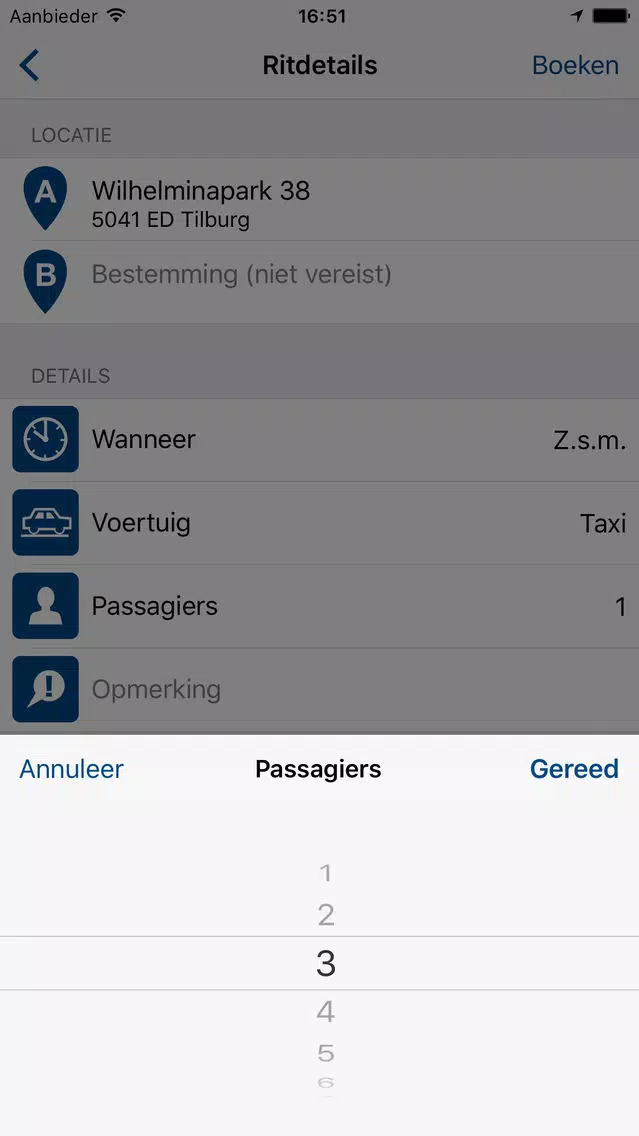Select 2 in the passenger picker
This screenshot has height=1136, width=639.
(x=325, y=915)
